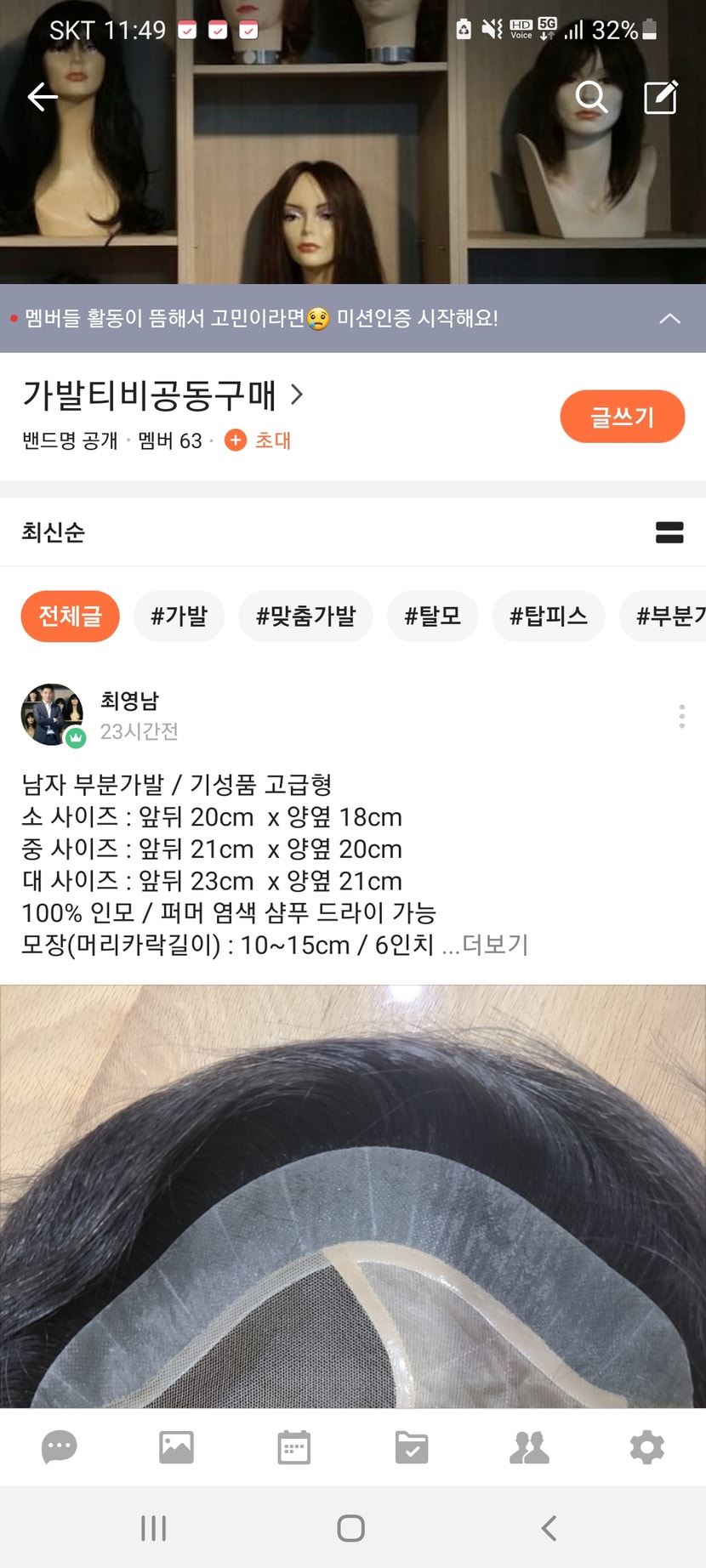Open the chat tab in bottom bar

point(59,1446)
